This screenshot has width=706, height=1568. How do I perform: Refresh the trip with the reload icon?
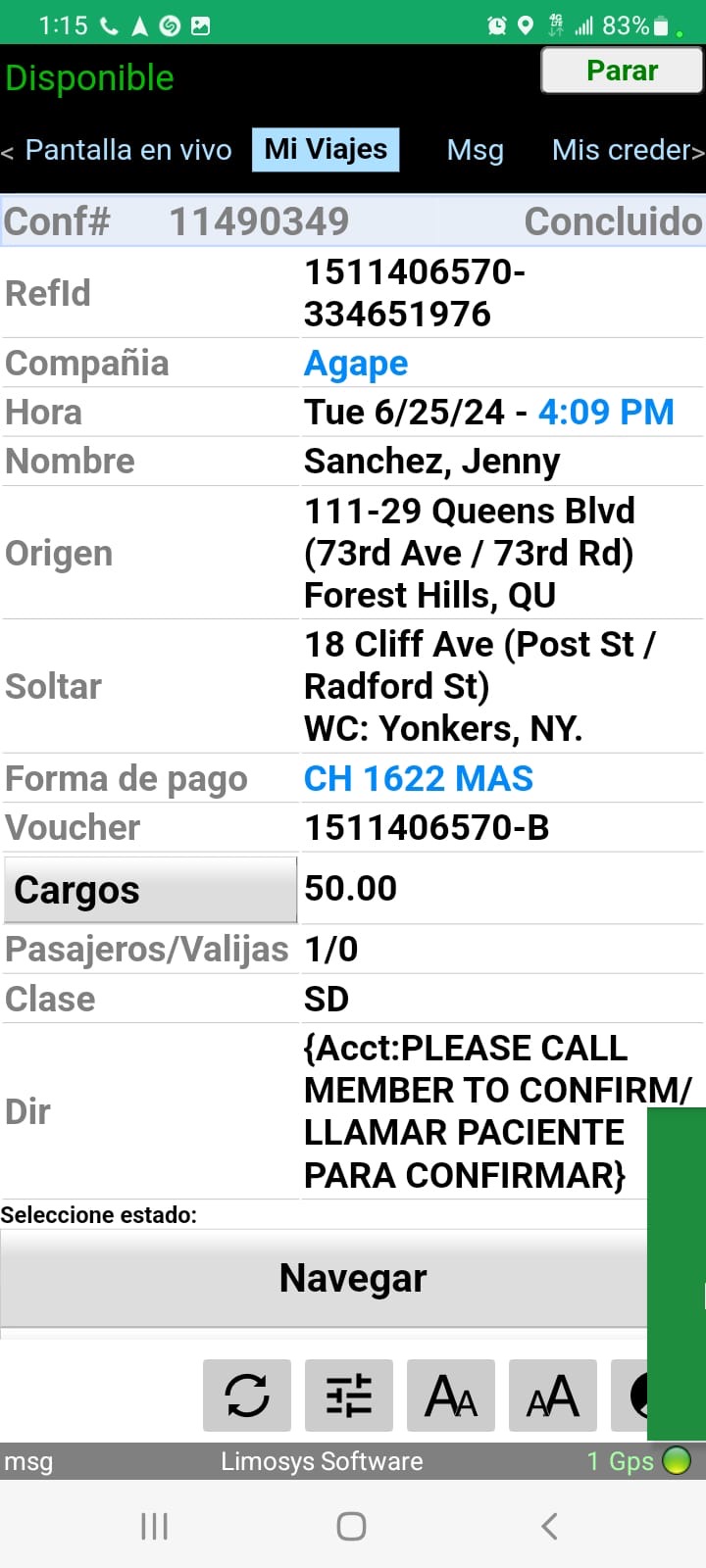tap(247, 1396)
